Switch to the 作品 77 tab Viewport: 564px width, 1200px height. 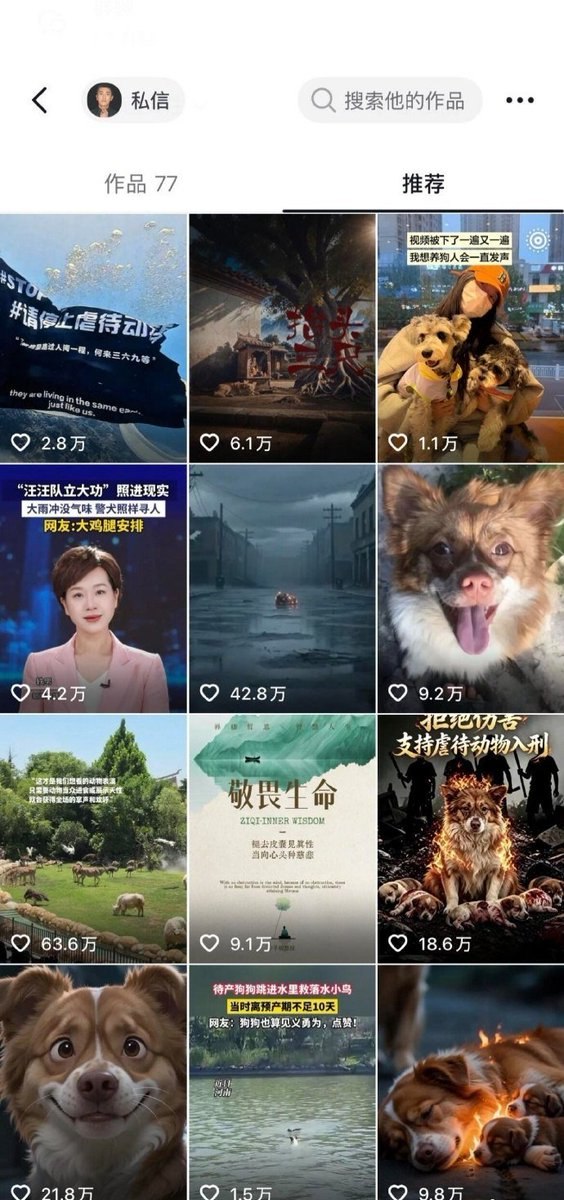point(141,184)
